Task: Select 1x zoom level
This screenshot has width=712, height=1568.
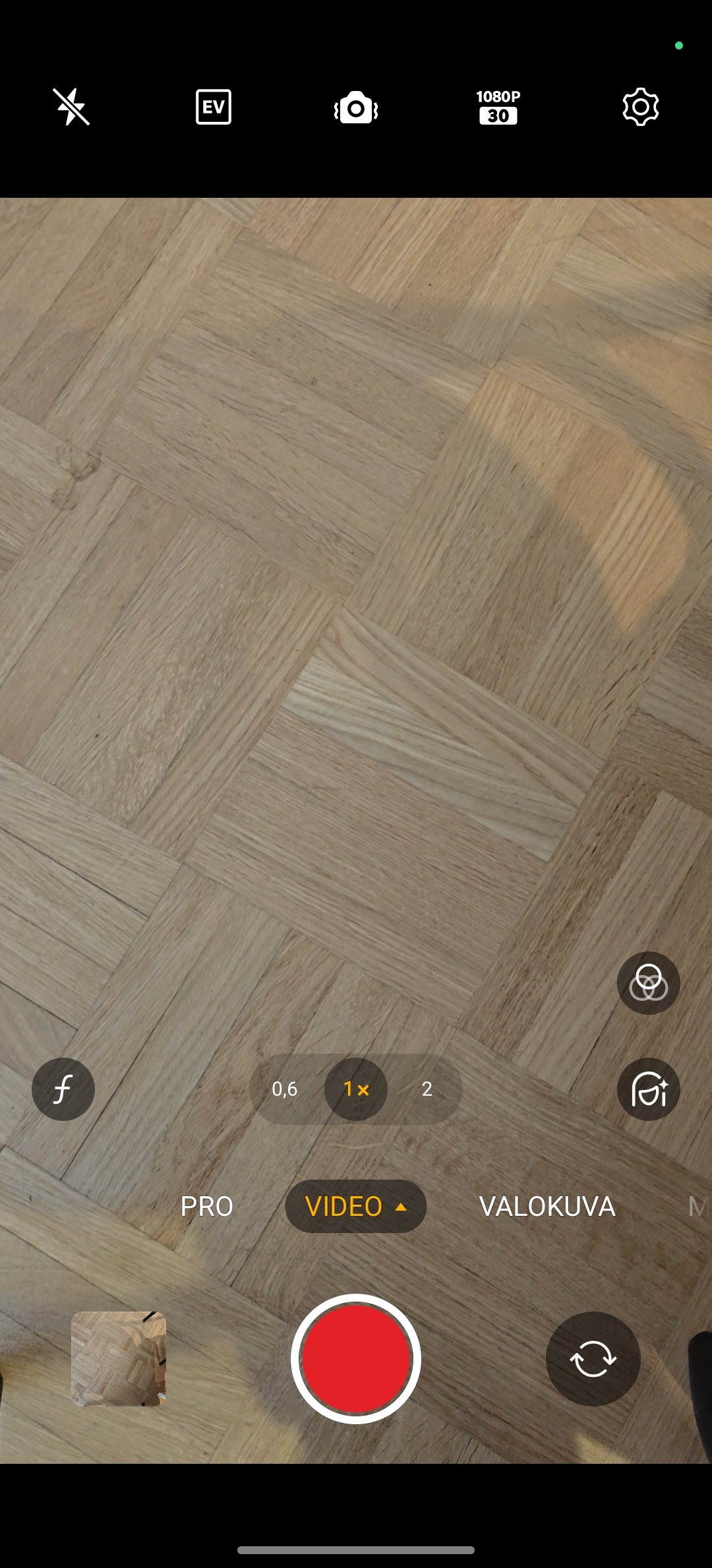Action: click(x=356, y=1089)
